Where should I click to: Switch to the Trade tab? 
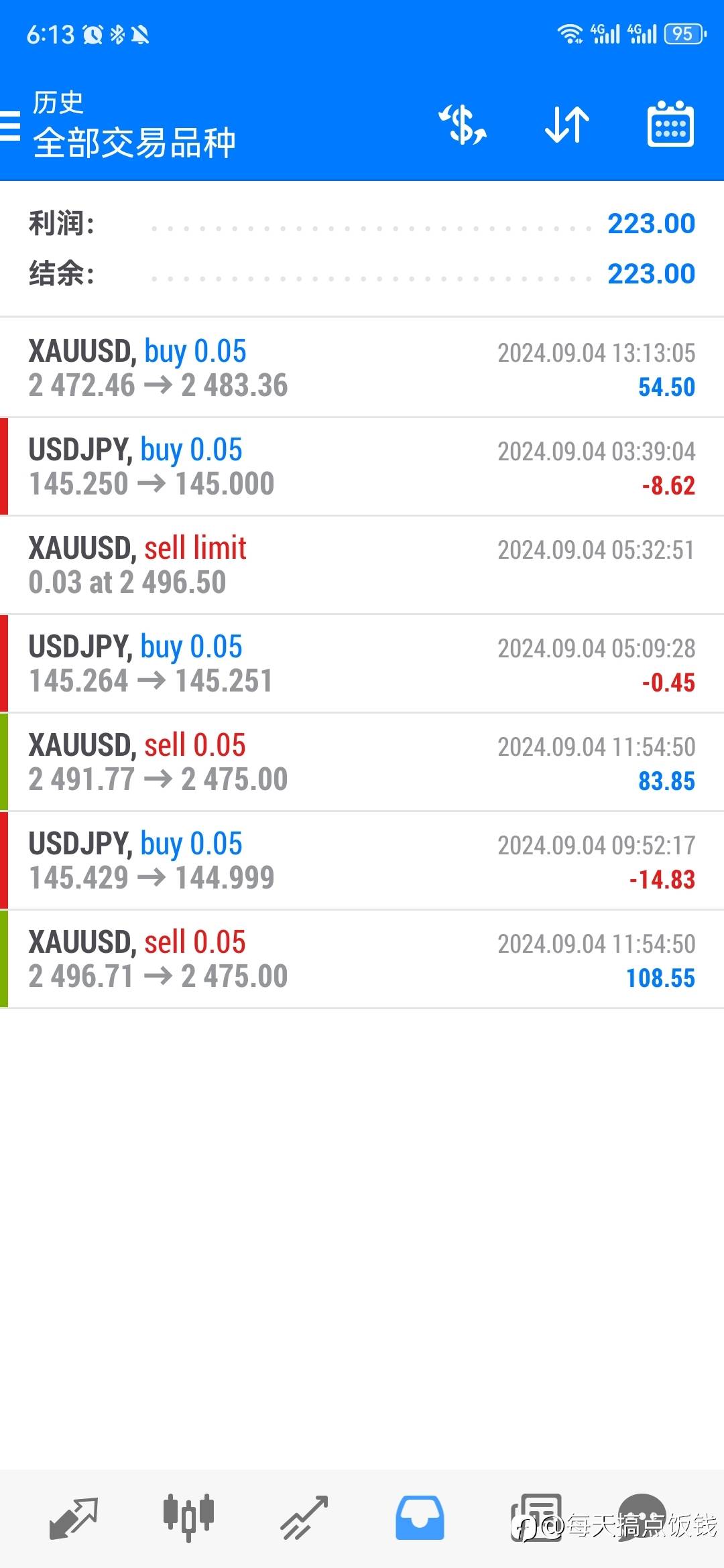[x=304, y=1518]
